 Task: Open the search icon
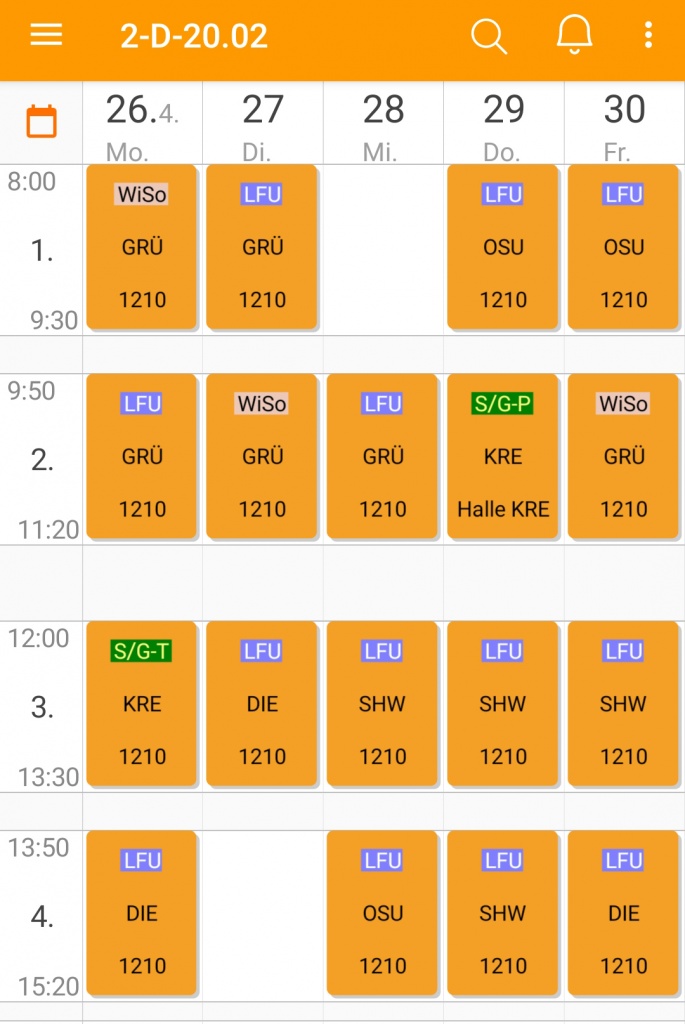coord(489,36)
